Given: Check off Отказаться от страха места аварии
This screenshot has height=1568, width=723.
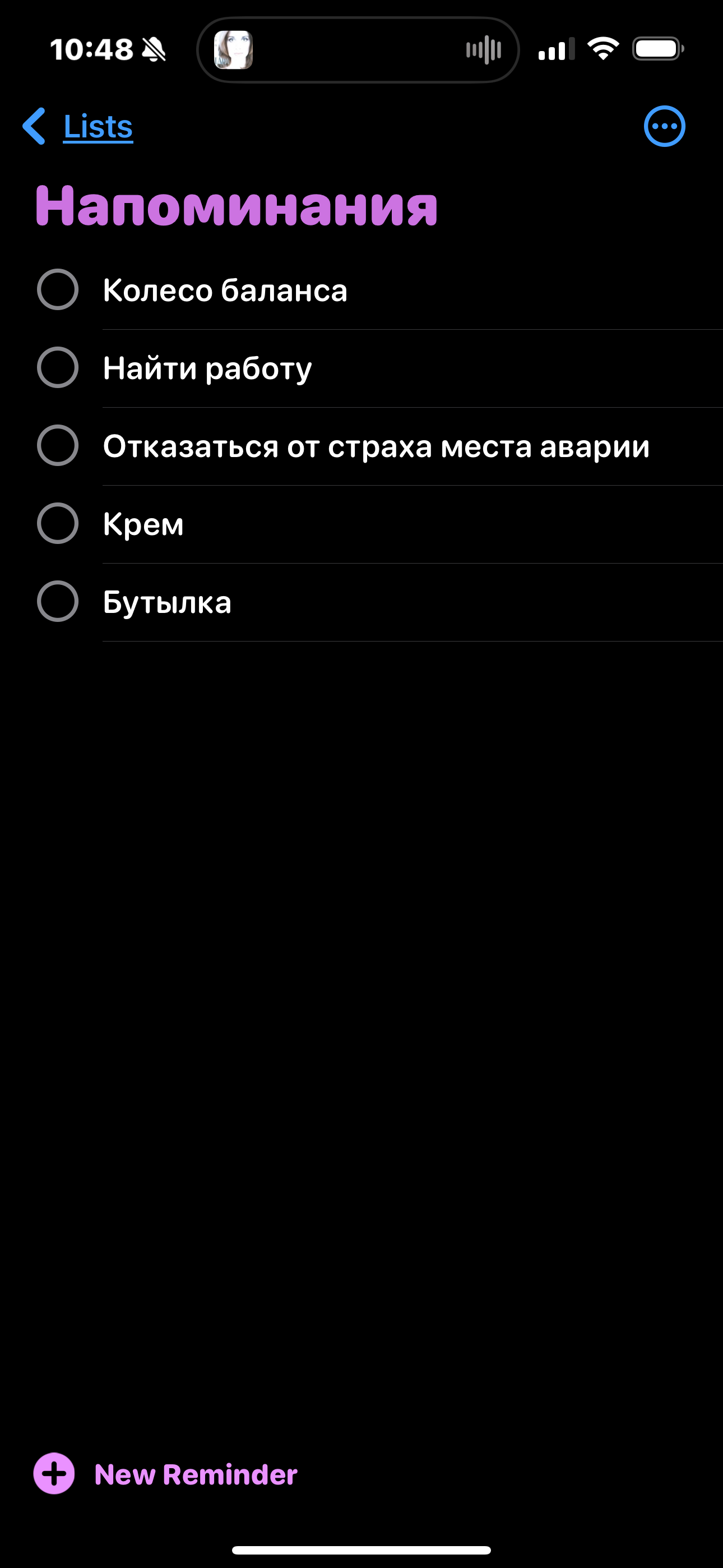Looking at the screenshot, I should pyautogui.click(x=58, y=446).
